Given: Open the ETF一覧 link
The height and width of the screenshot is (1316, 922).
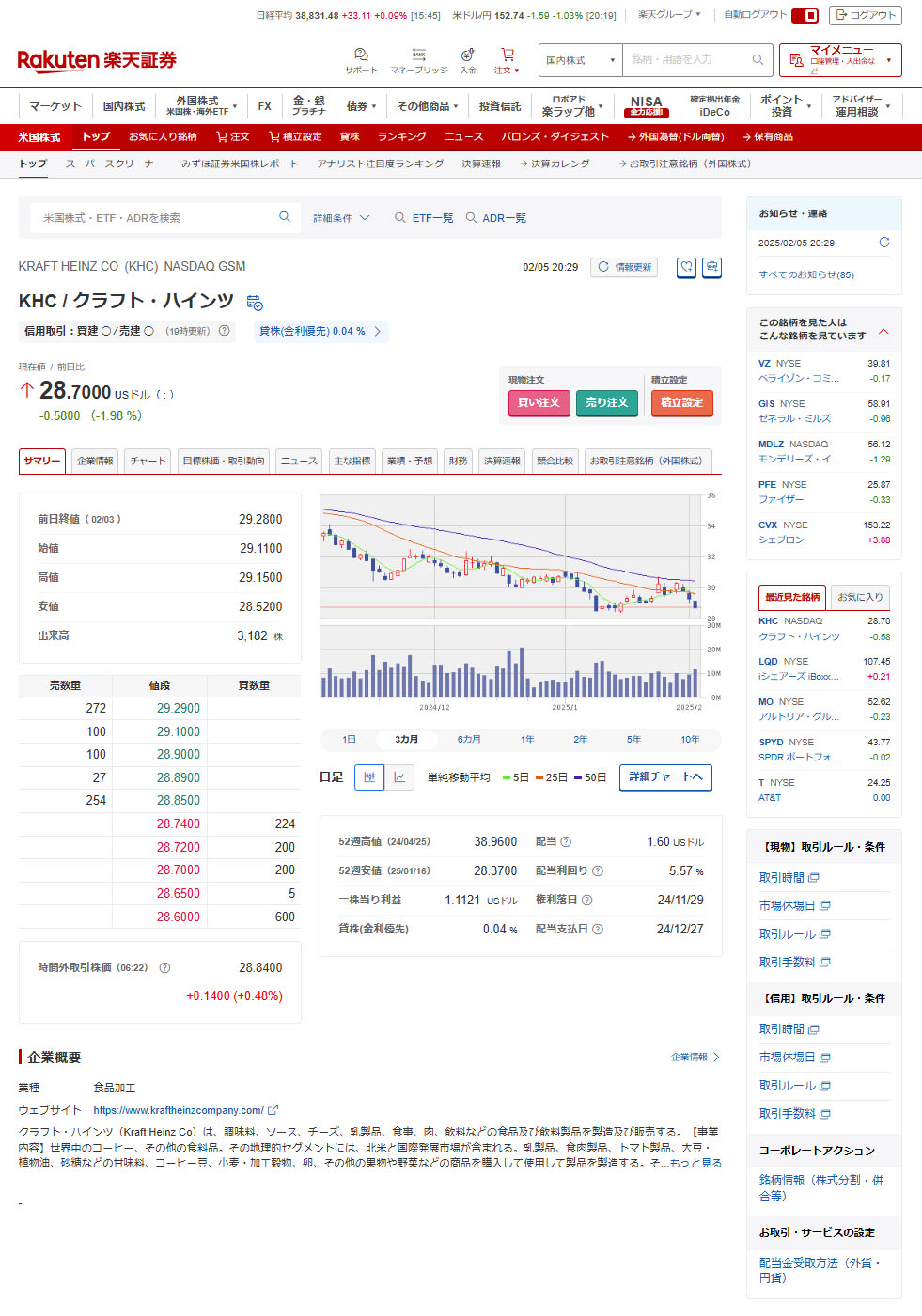Looking at the screenshot, I should pos(424,218).
